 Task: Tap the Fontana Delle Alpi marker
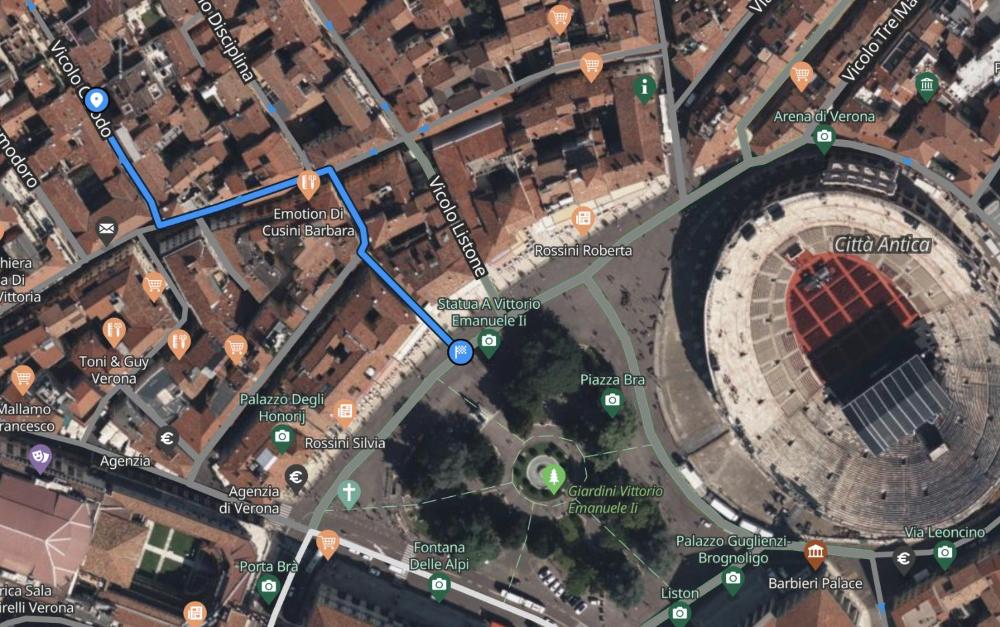tap(439, 585)
